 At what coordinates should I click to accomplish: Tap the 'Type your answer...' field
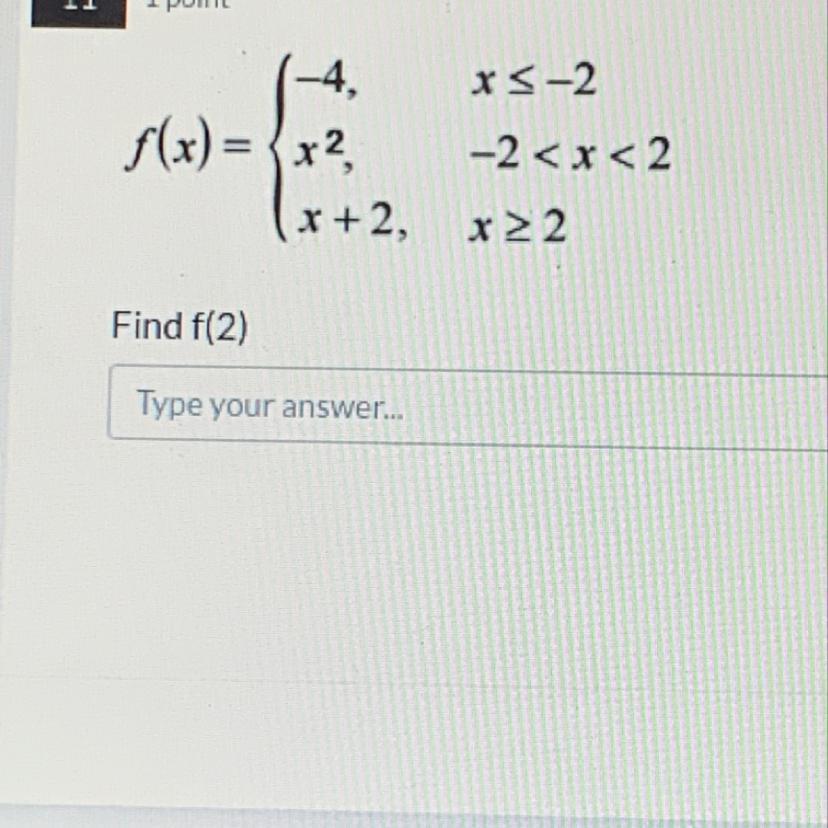pyautogui.click(x=468, y=407)
